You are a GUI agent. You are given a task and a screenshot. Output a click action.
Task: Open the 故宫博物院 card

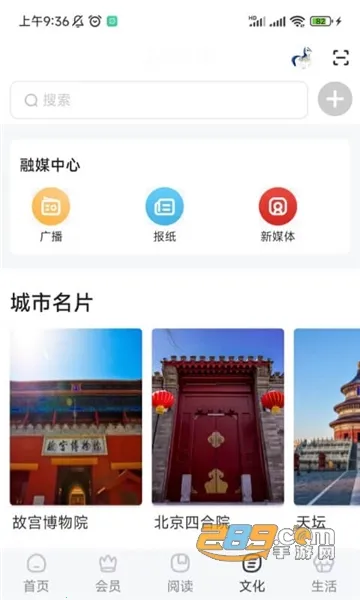pos(76,430)
